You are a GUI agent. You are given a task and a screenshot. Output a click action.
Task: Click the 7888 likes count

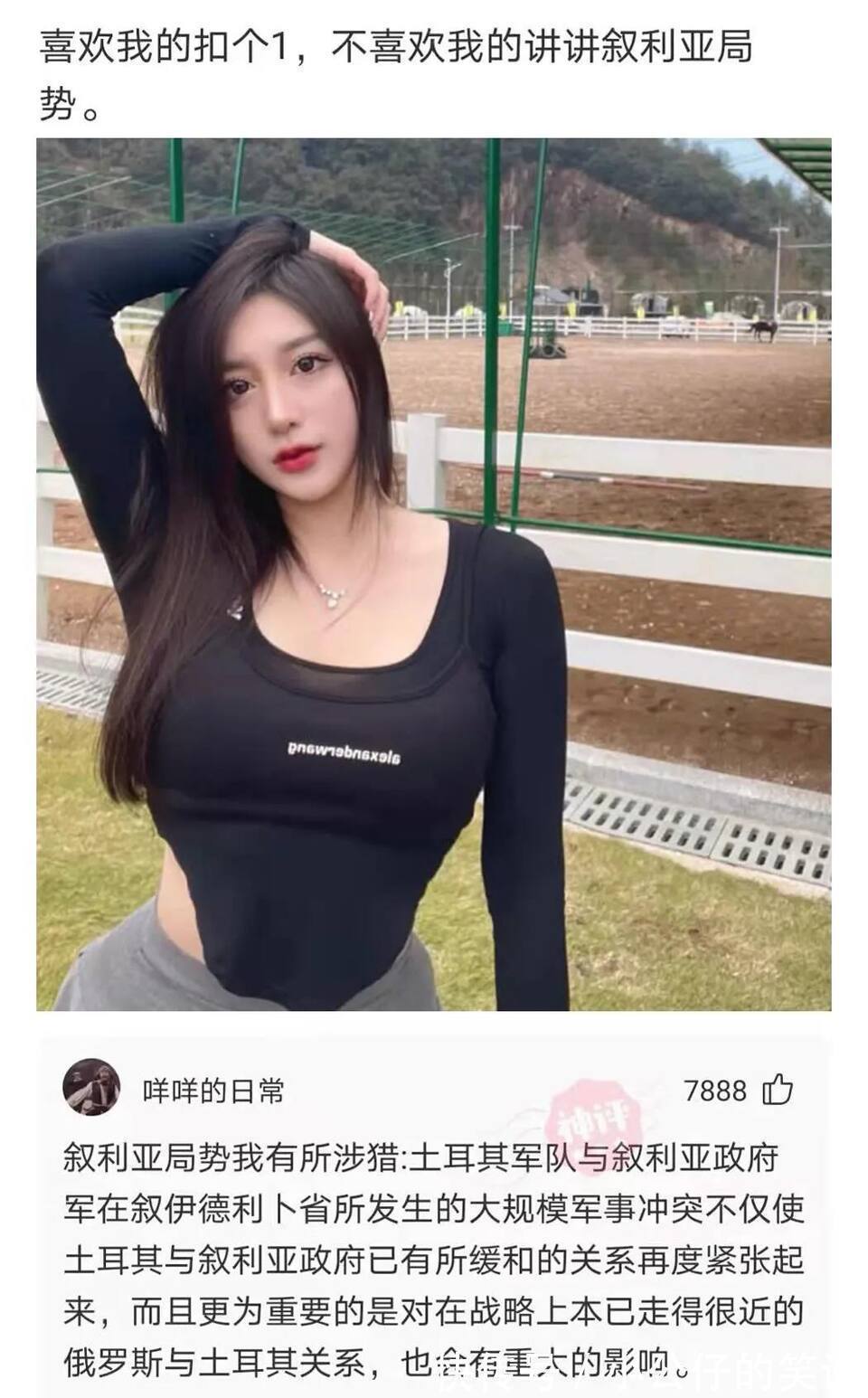[x=717, y=1089]
